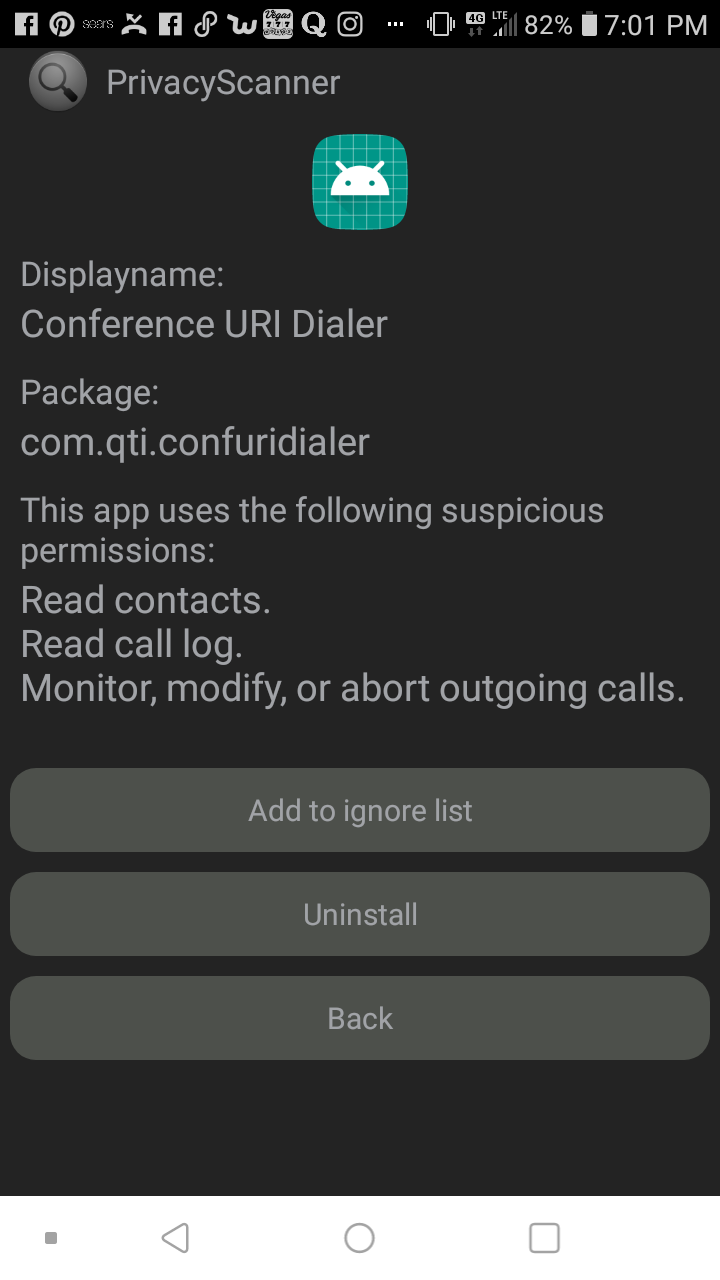The image size is (720, 1280).
Task: Open the recent apps view
Action: point(544,1238)
